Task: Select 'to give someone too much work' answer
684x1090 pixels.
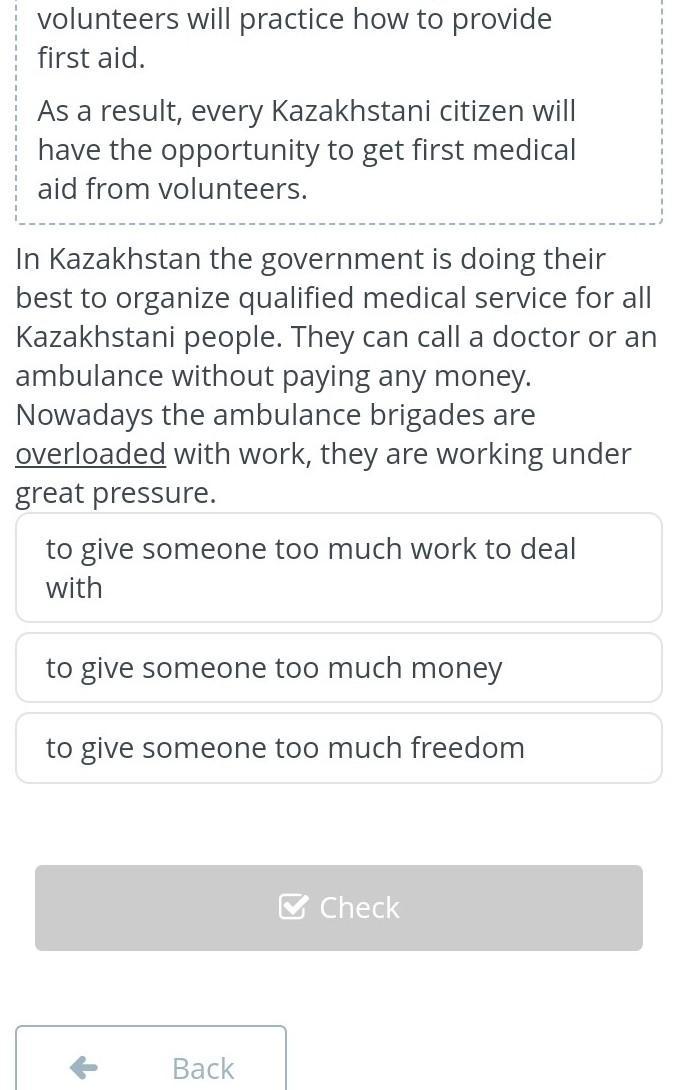Action: [339, 567]
